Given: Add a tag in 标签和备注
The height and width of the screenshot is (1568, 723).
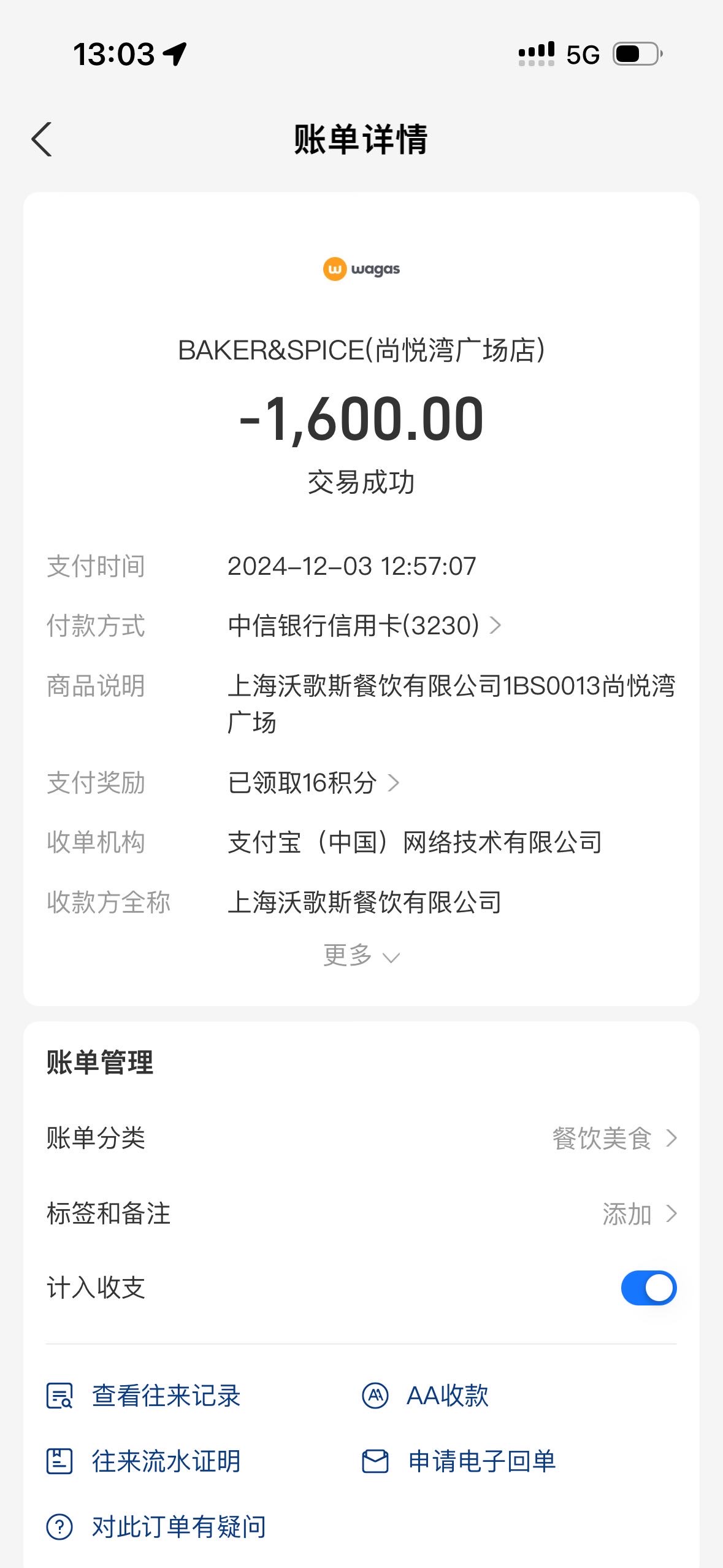Looking at the screenshot, I should tap(361, 1214).
